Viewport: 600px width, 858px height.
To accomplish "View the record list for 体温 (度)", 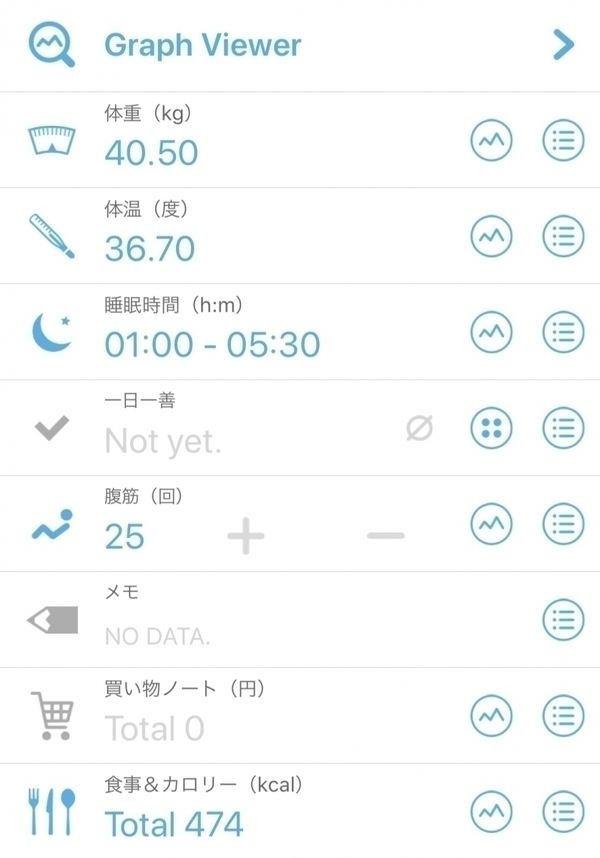I will 563,237.
